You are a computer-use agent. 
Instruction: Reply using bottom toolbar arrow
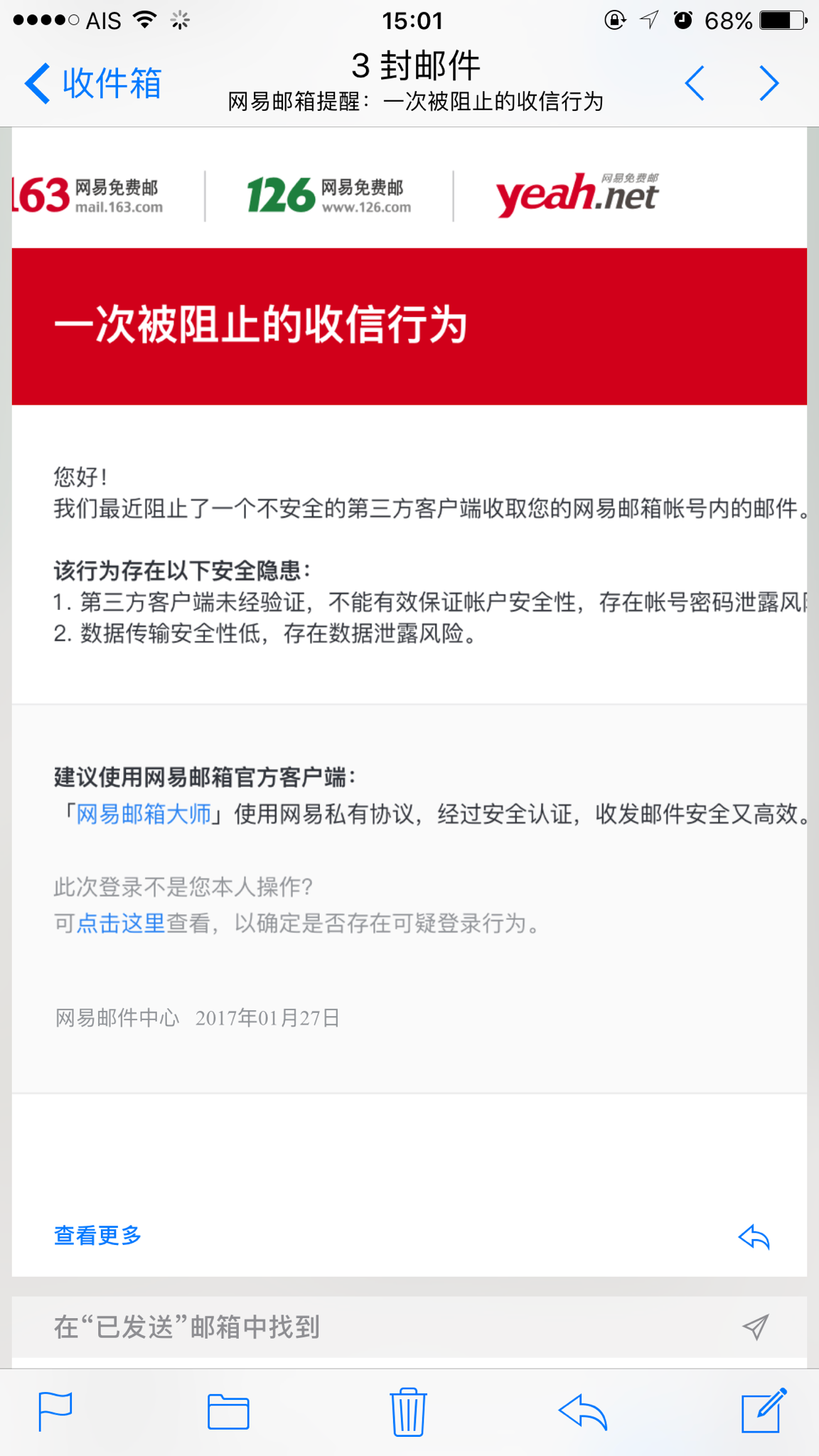coord(583,1411)
